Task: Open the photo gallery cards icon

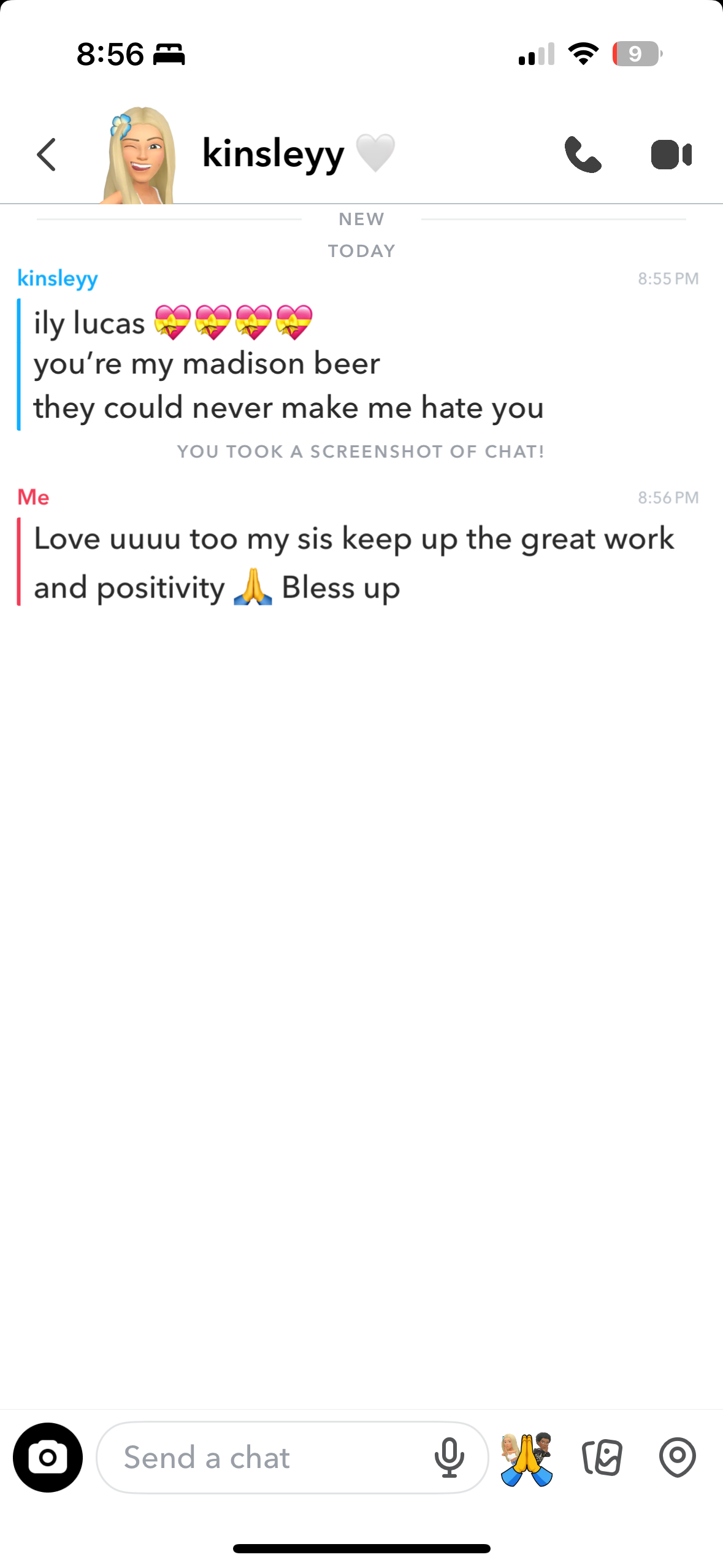Action: click(602, 1457)
